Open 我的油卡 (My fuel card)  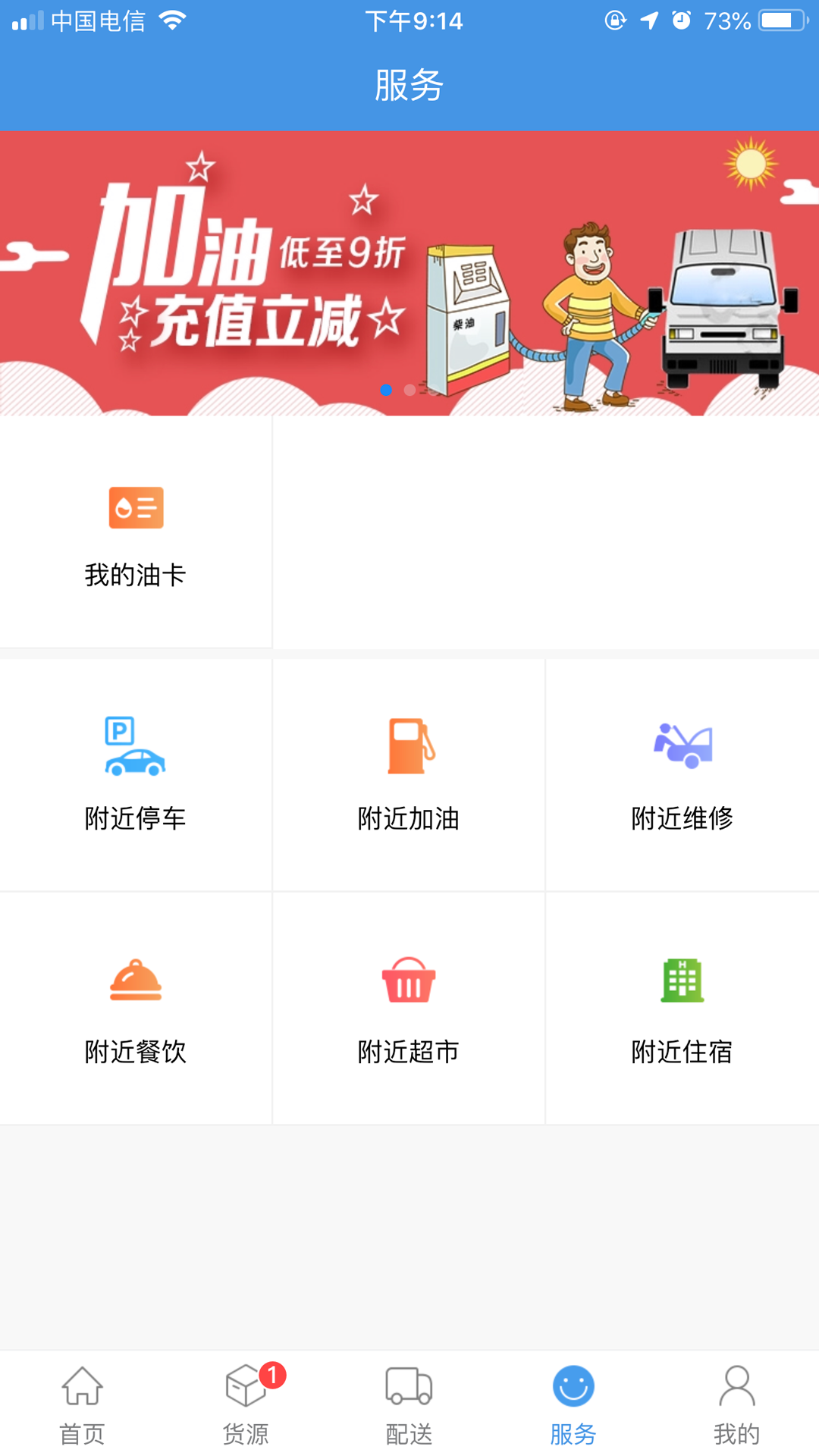point(136,532)
